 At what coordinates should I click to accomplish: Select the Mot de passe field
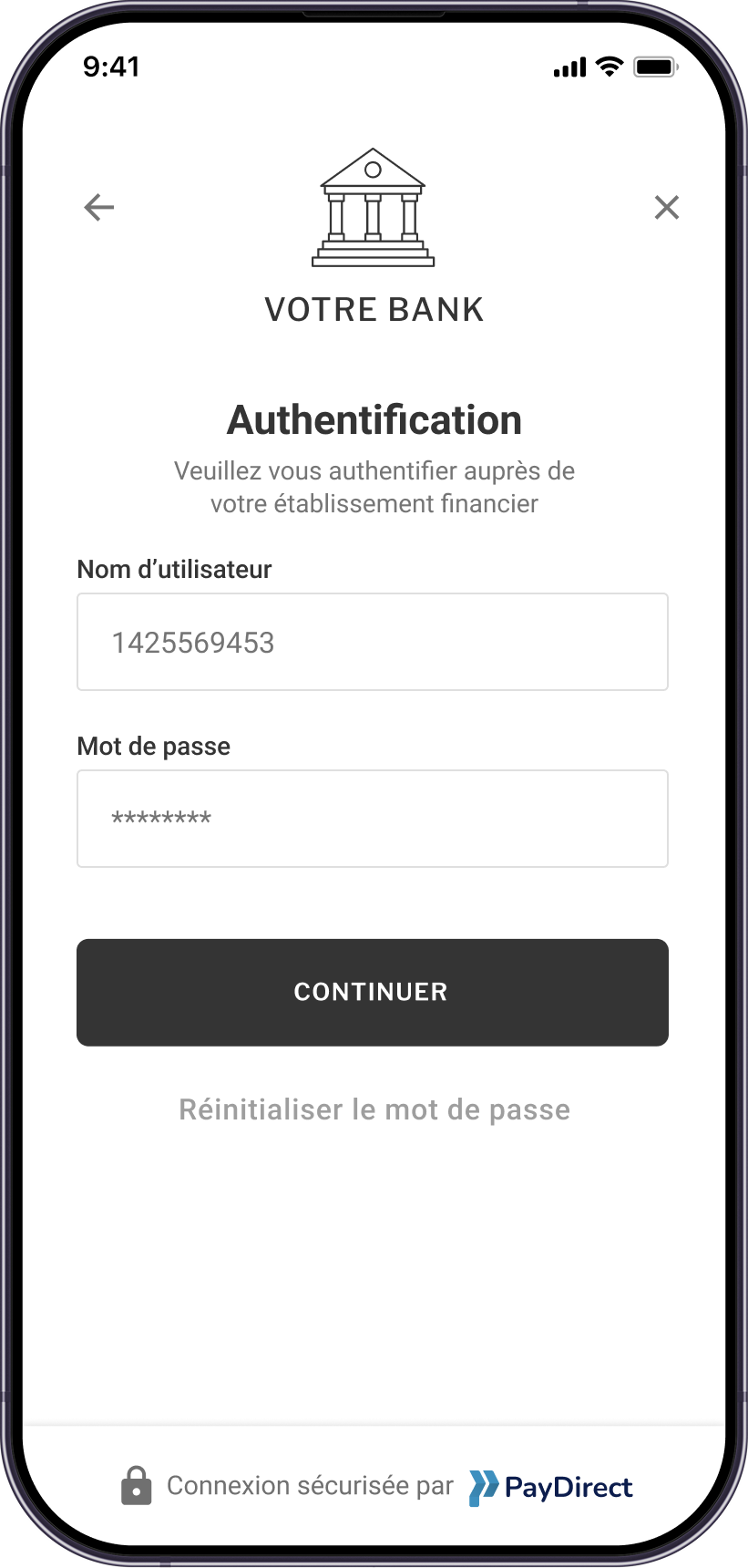(x=372, y=818)
